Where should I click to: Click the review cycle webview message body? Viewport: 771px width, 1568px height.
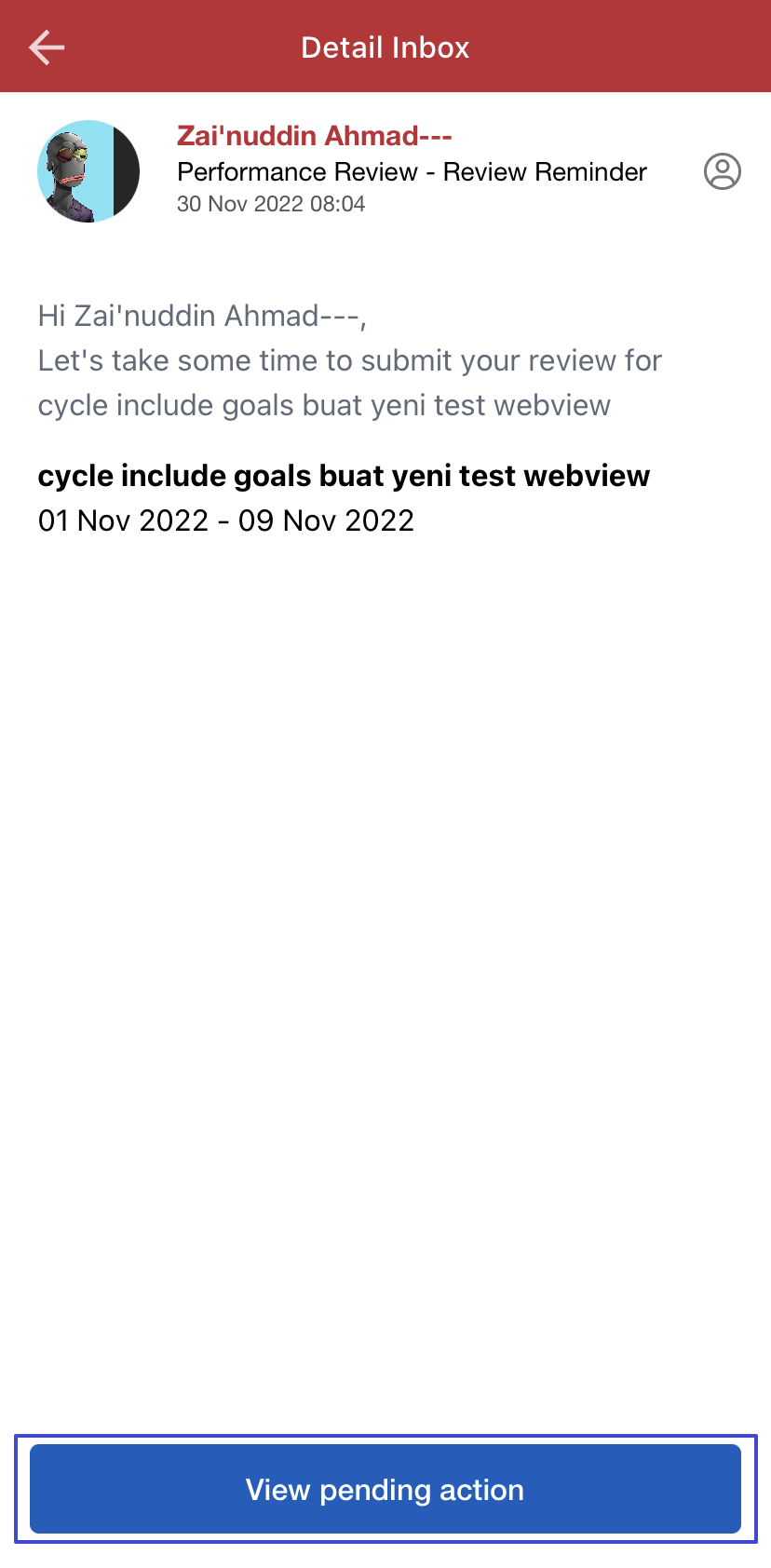point(349,382)
